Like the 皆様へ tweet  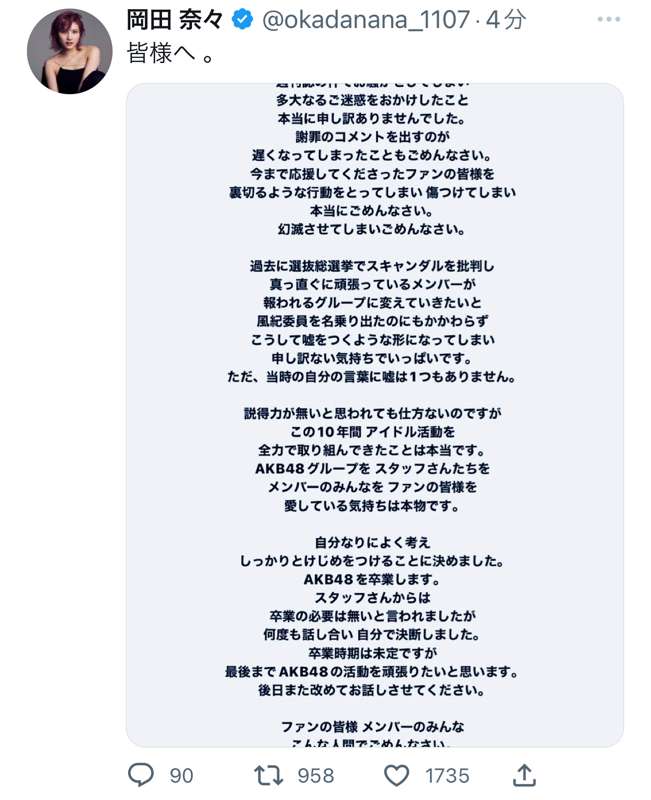(x=398, y=775)
